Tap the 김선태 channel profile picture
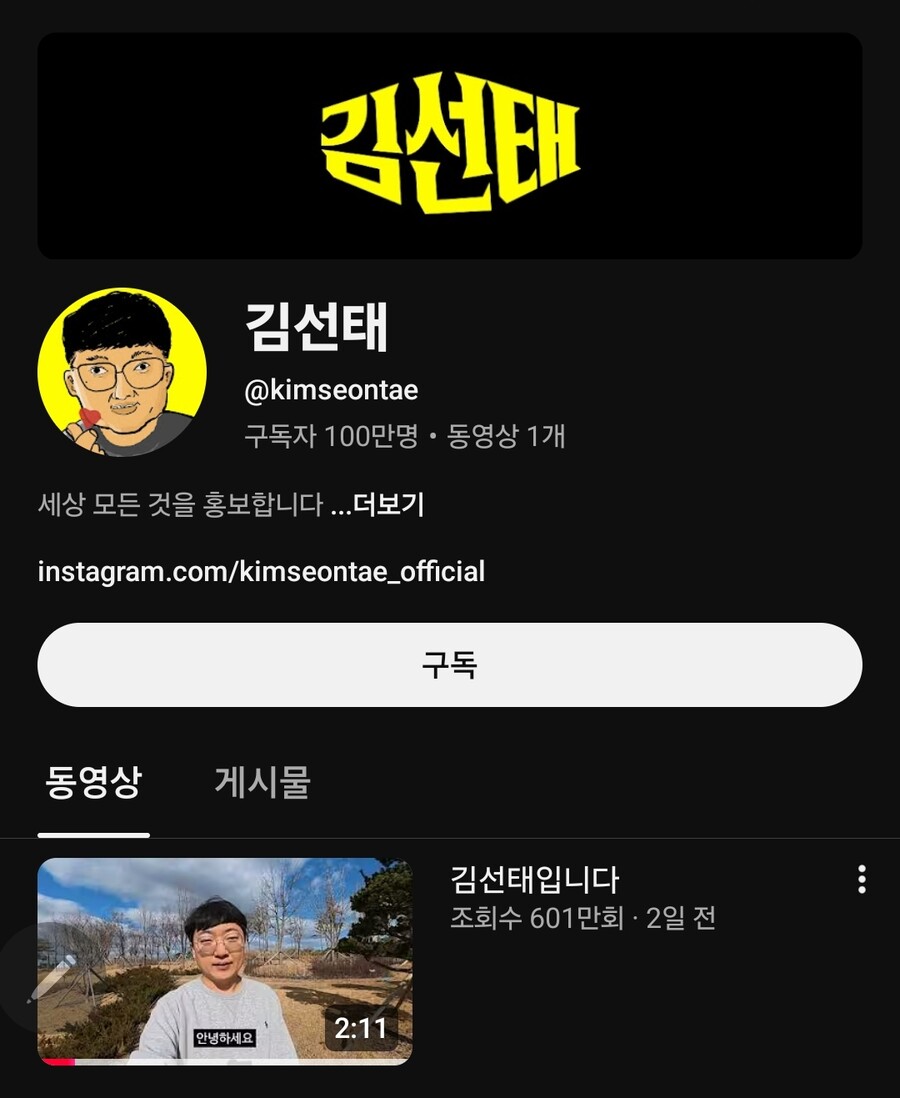Viewport: 900px width, 1098px height. pos(122,372)
